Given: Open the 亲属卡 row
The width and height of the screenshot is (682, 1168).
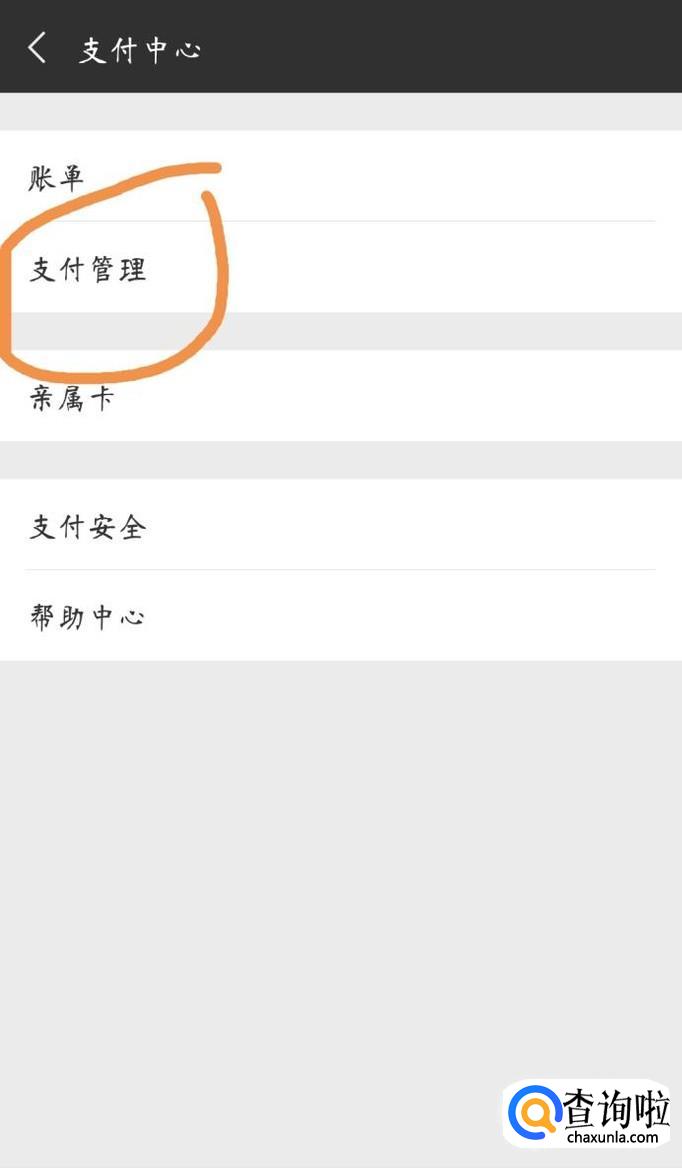Looking at the screenshot, I should [340, 397].
